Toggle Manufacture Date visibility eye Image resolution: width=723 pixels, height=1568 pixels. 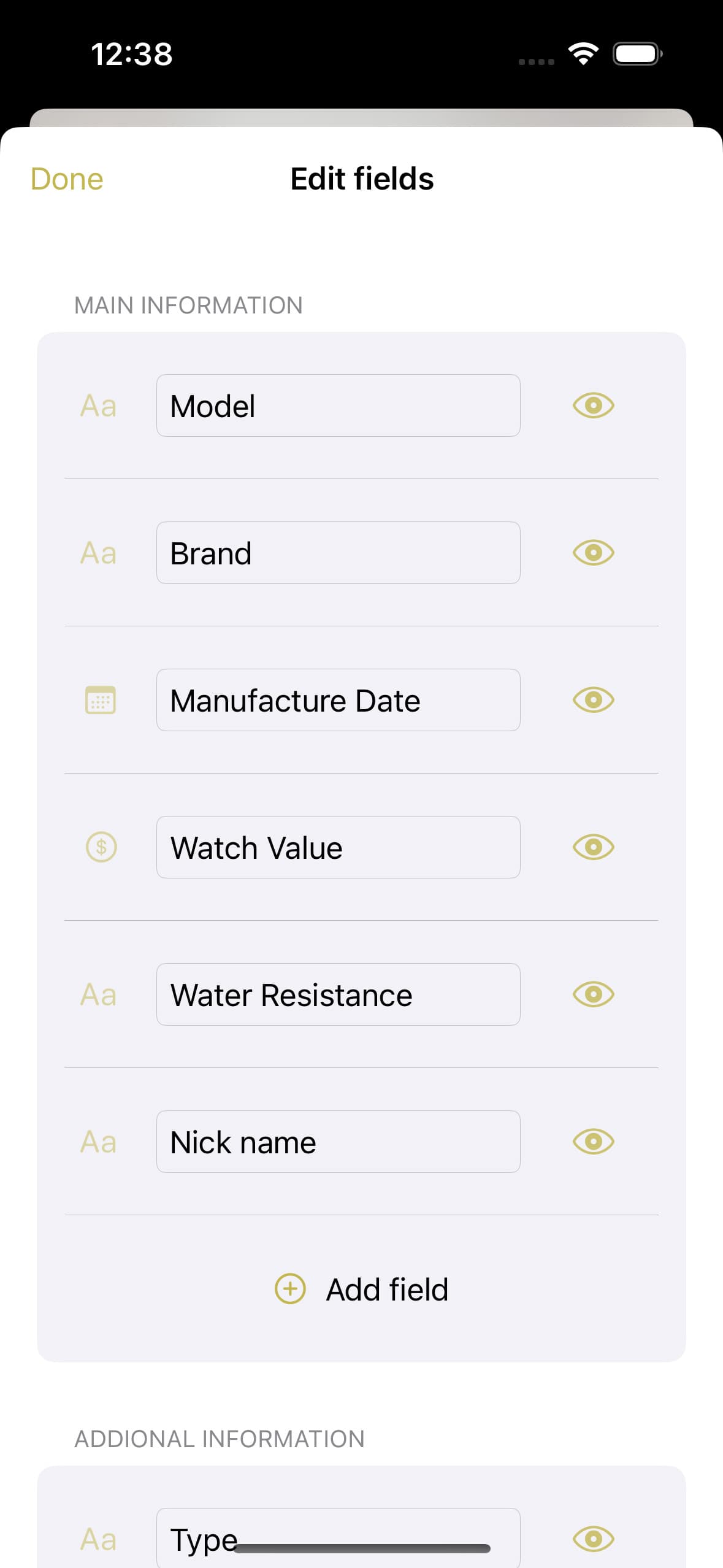click(593, 700)
